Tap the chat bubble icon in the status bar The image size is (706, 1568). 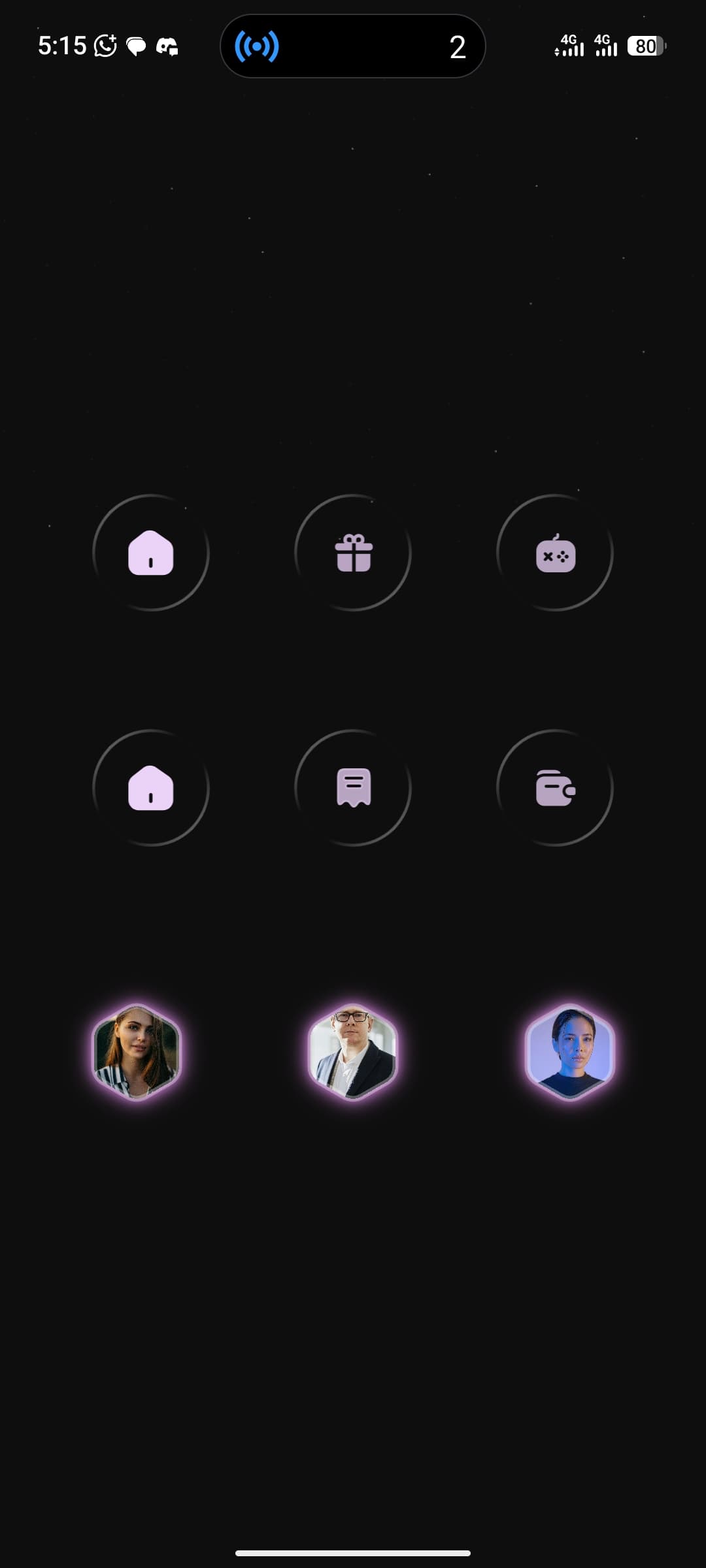136,46
